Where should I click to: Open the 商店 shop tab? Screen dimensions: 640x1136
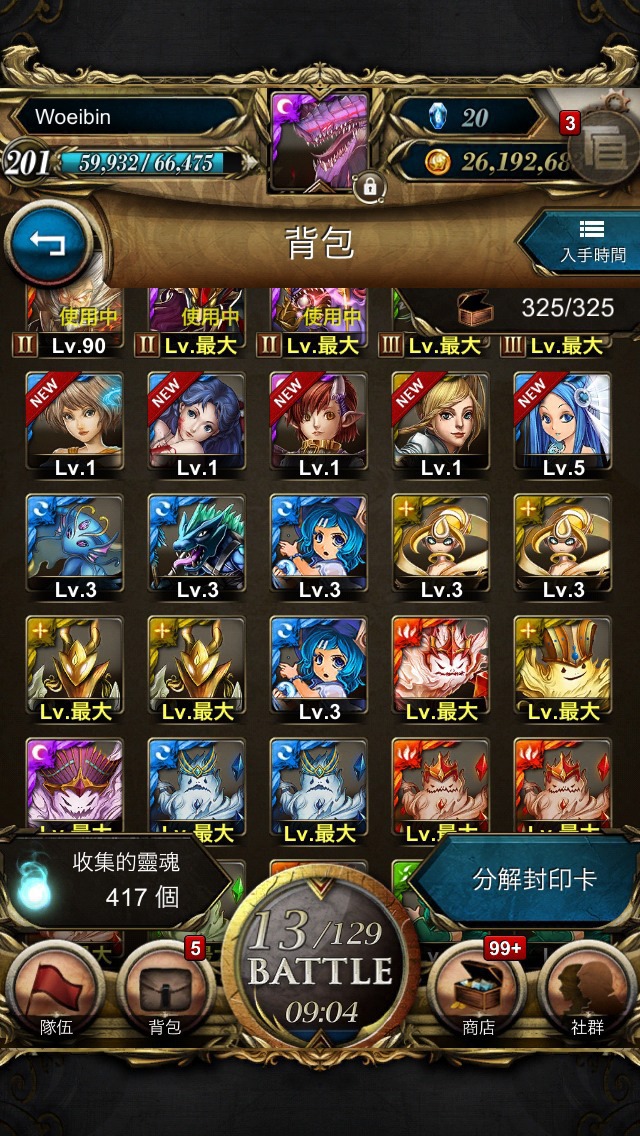point(476,990)
